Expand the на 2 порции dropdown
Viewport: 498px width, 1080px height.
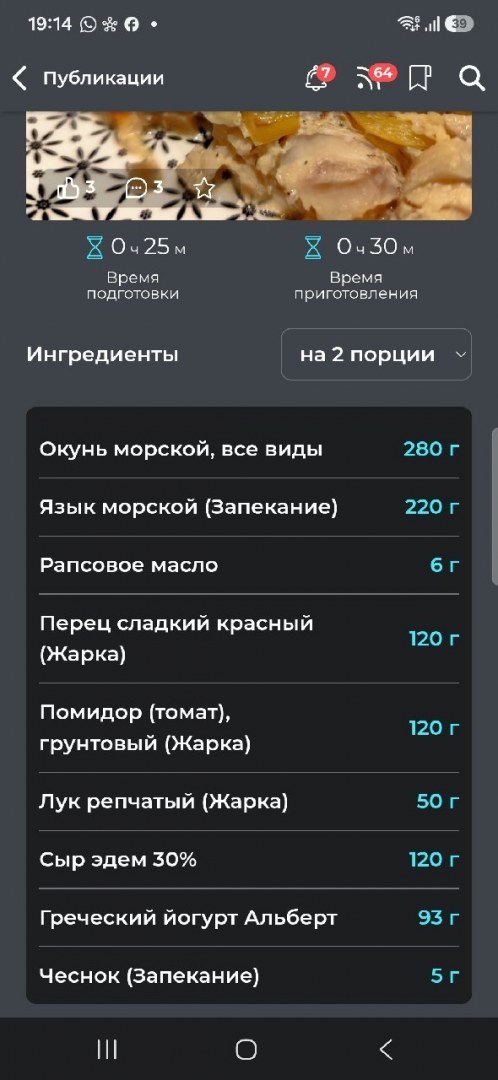point(376,355)
